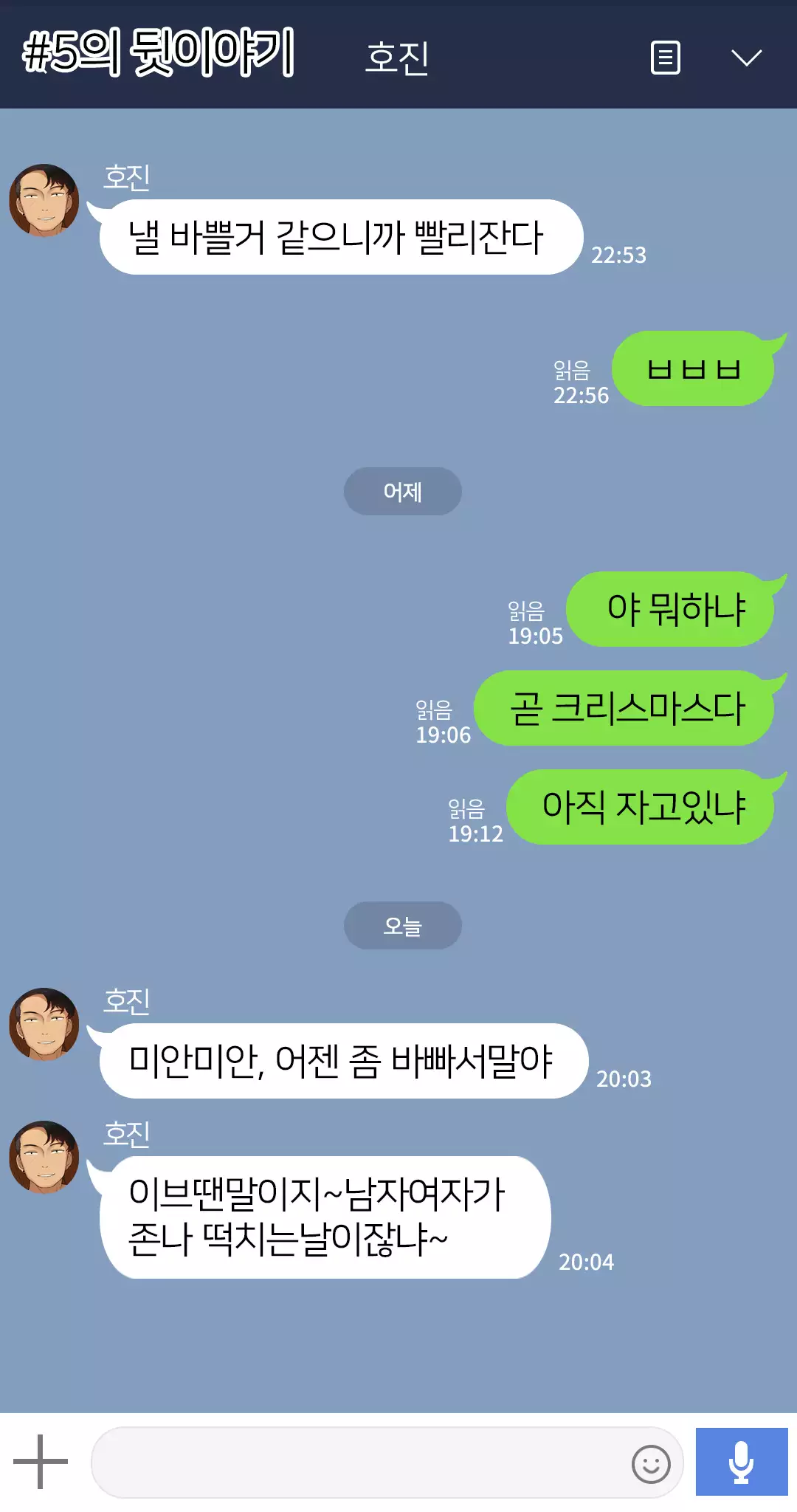
Task: View 호진's profile from the 20:04 message
Action: (44, 1157)
